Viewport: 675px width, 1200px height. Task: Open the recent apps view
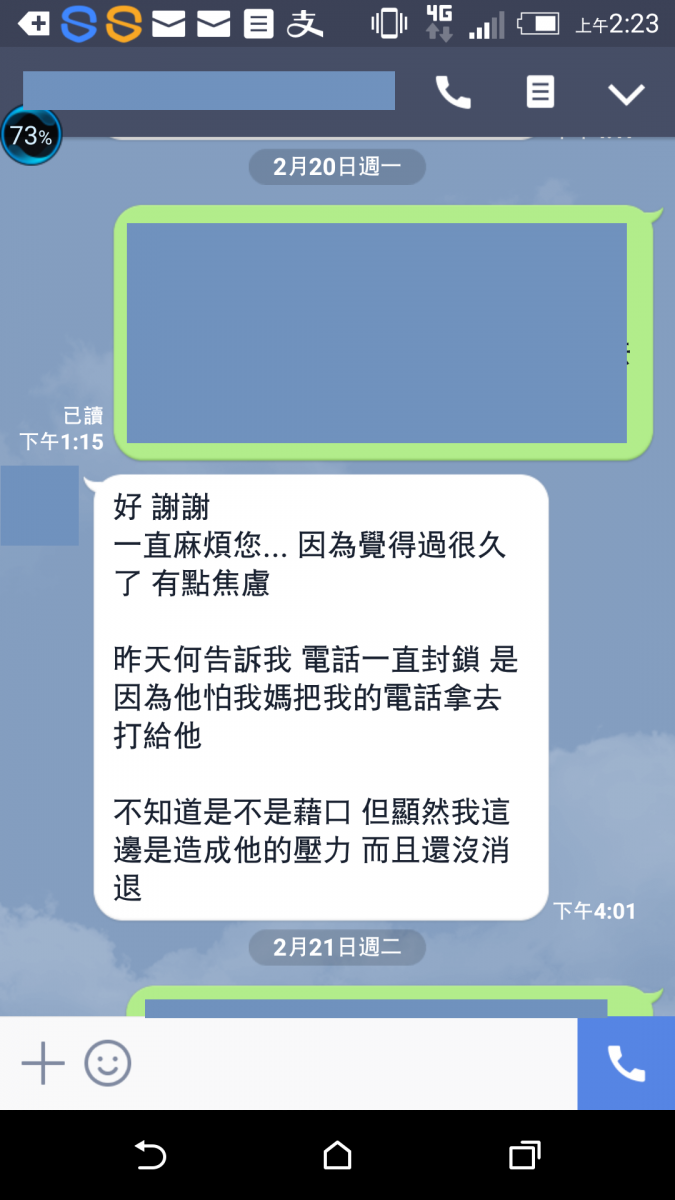click(x=524, y=1156)
